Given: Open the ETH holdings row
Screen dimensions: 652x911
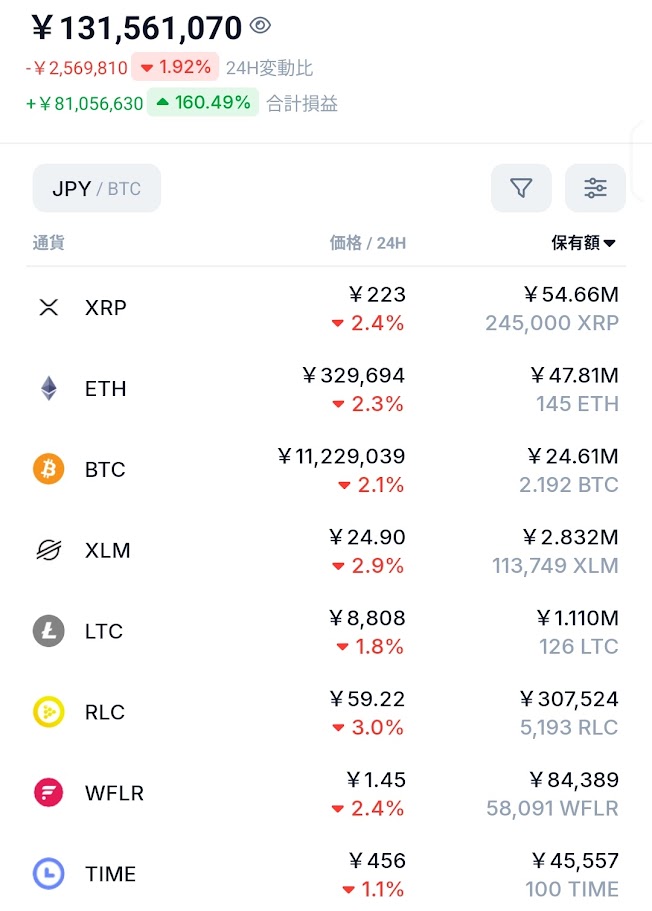Looking at the screenshot, I should coord(326,389).
